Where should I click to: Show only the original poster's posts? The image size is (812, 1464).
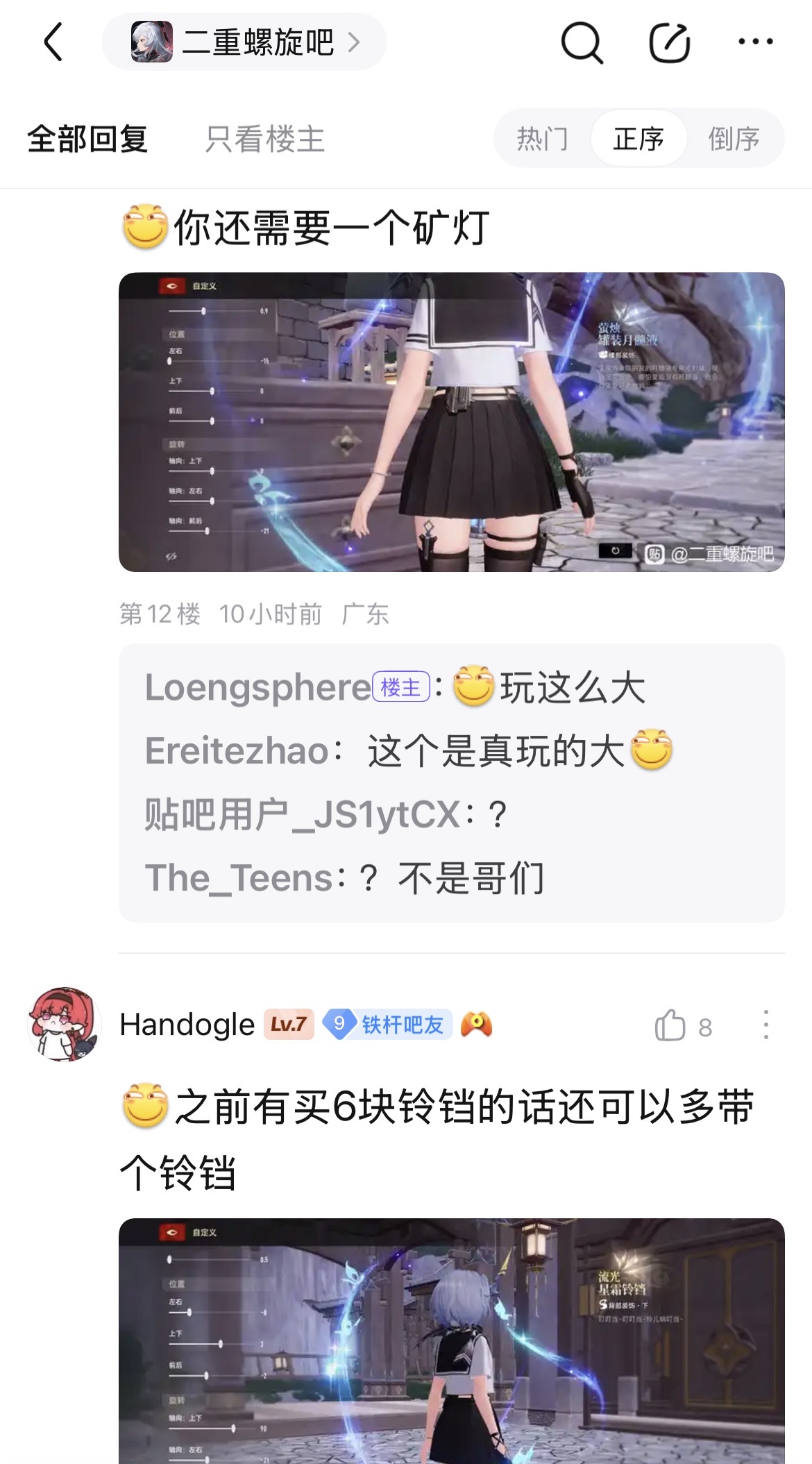point(265,139)
